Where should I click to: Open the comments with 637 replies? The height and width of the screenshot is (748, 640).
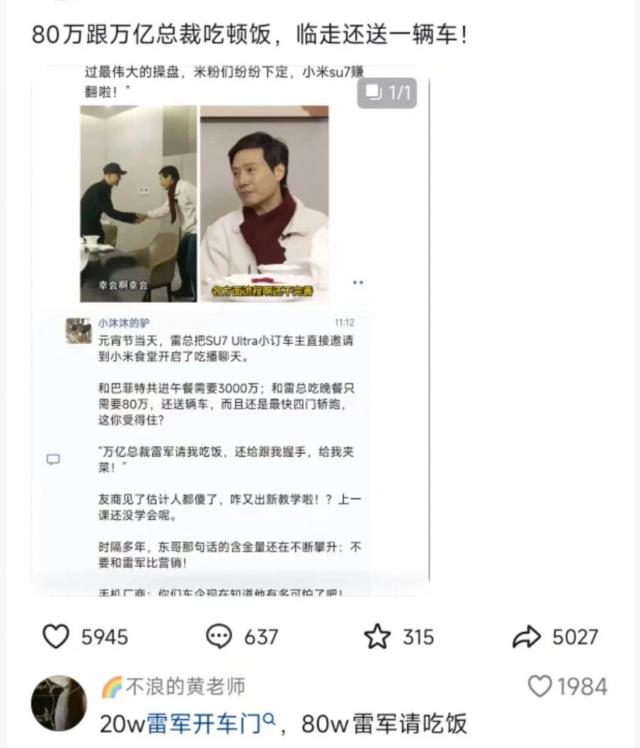coord(218,637)
